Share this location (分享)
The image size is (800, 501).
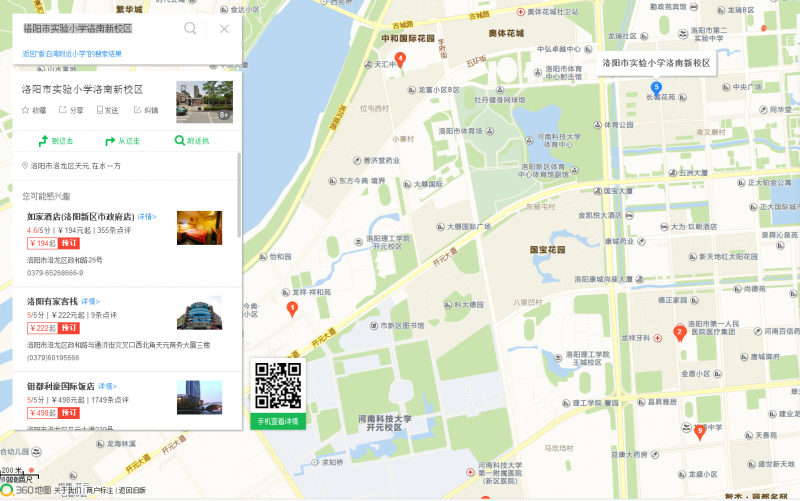click(x=71, y=110)
